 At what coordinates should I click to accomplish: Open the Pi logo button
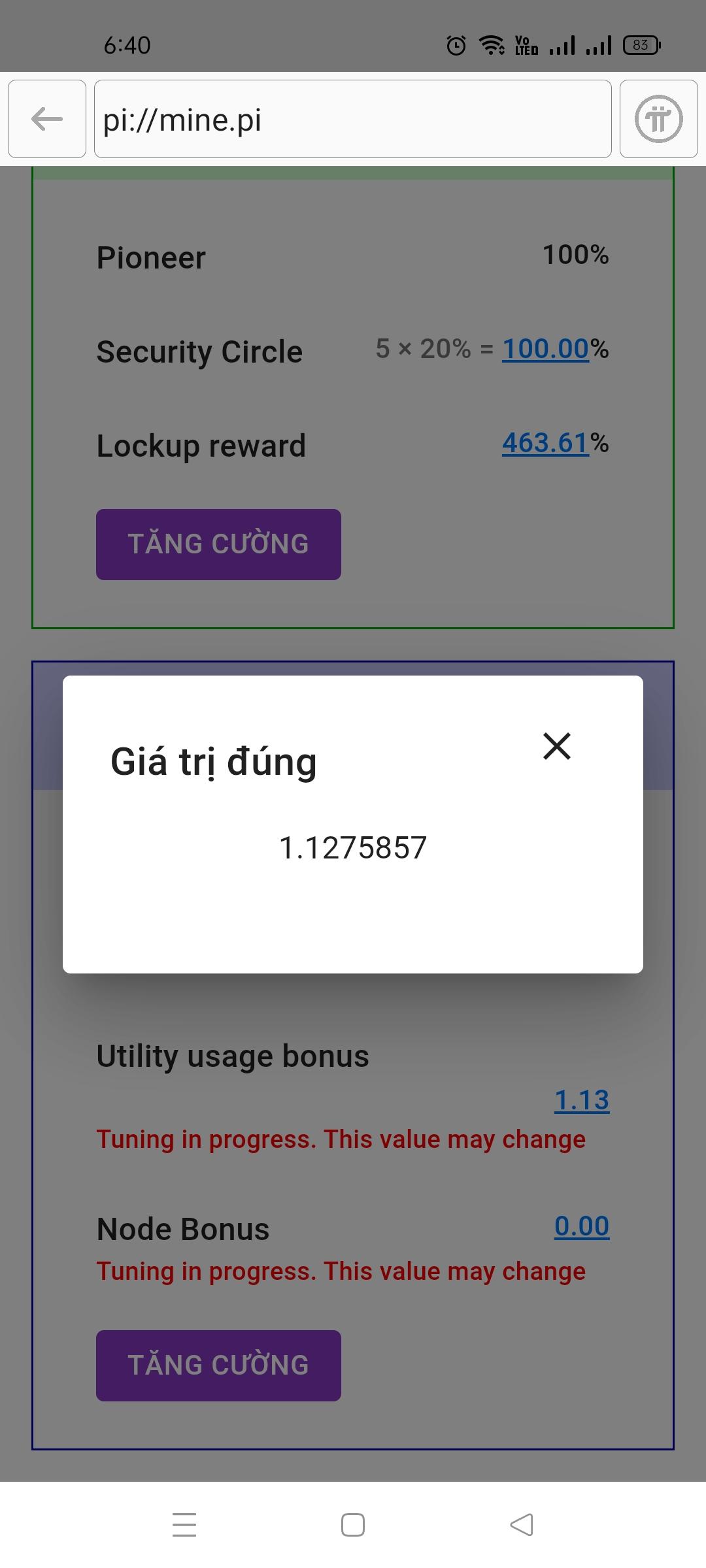click(658, 119)
